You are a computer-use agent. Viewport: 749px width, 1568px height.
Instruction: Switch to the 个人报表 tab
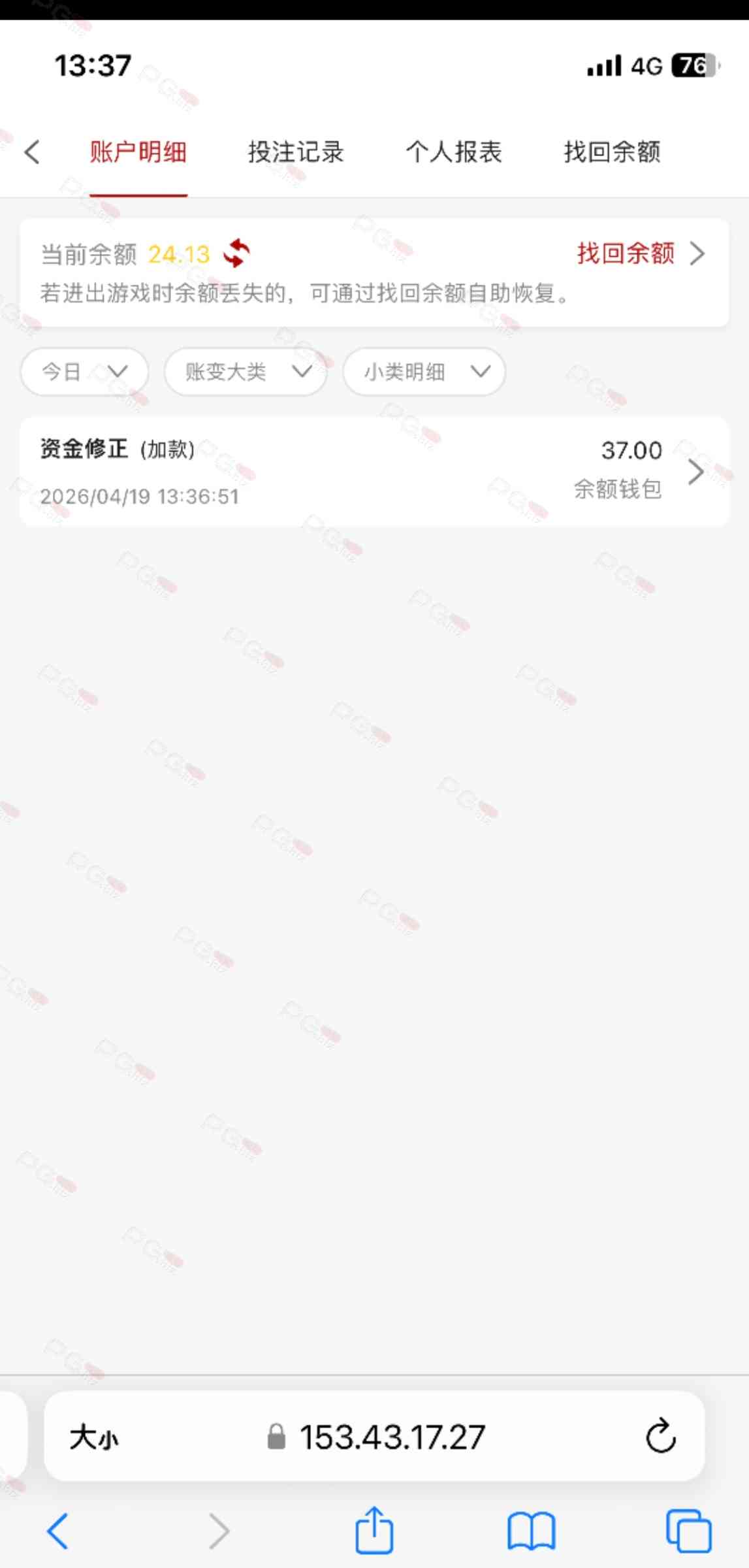[x=454, y=152]
